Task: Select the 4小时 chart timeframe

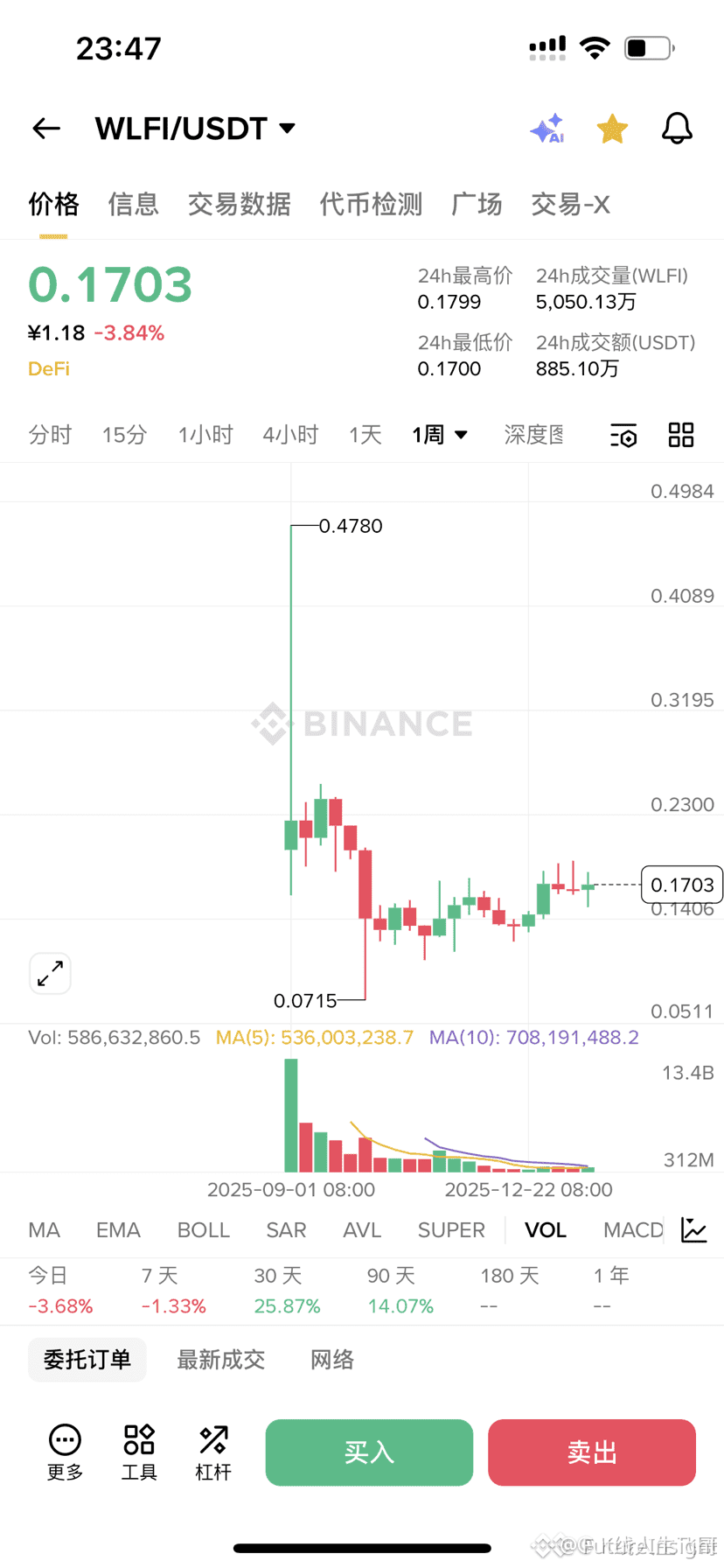Action: point(289,435)
